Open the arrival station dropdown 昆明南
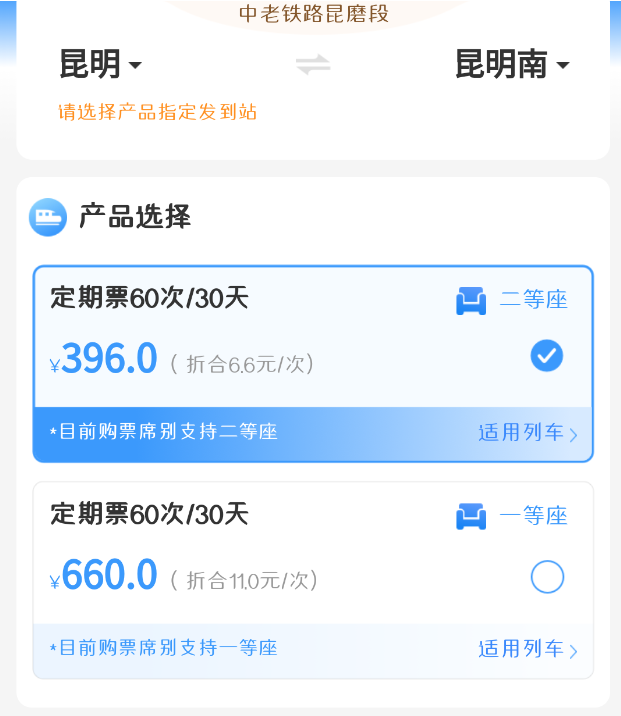The width and height of the screenshot is (621, 716). (x=511, y=65)
